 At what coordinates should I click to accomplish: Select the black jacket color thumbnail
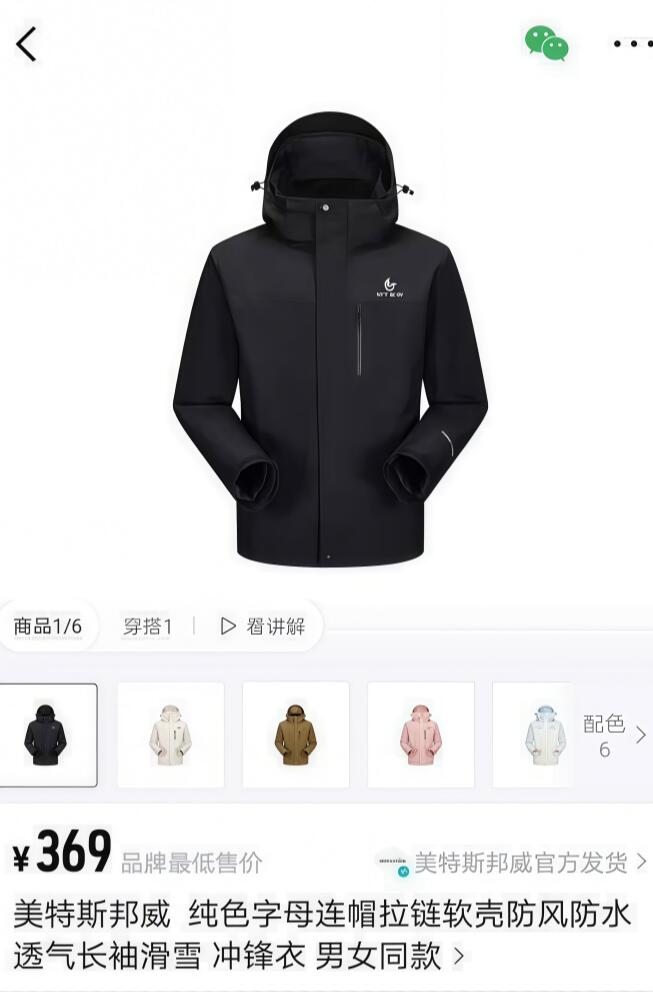[48, 735]
